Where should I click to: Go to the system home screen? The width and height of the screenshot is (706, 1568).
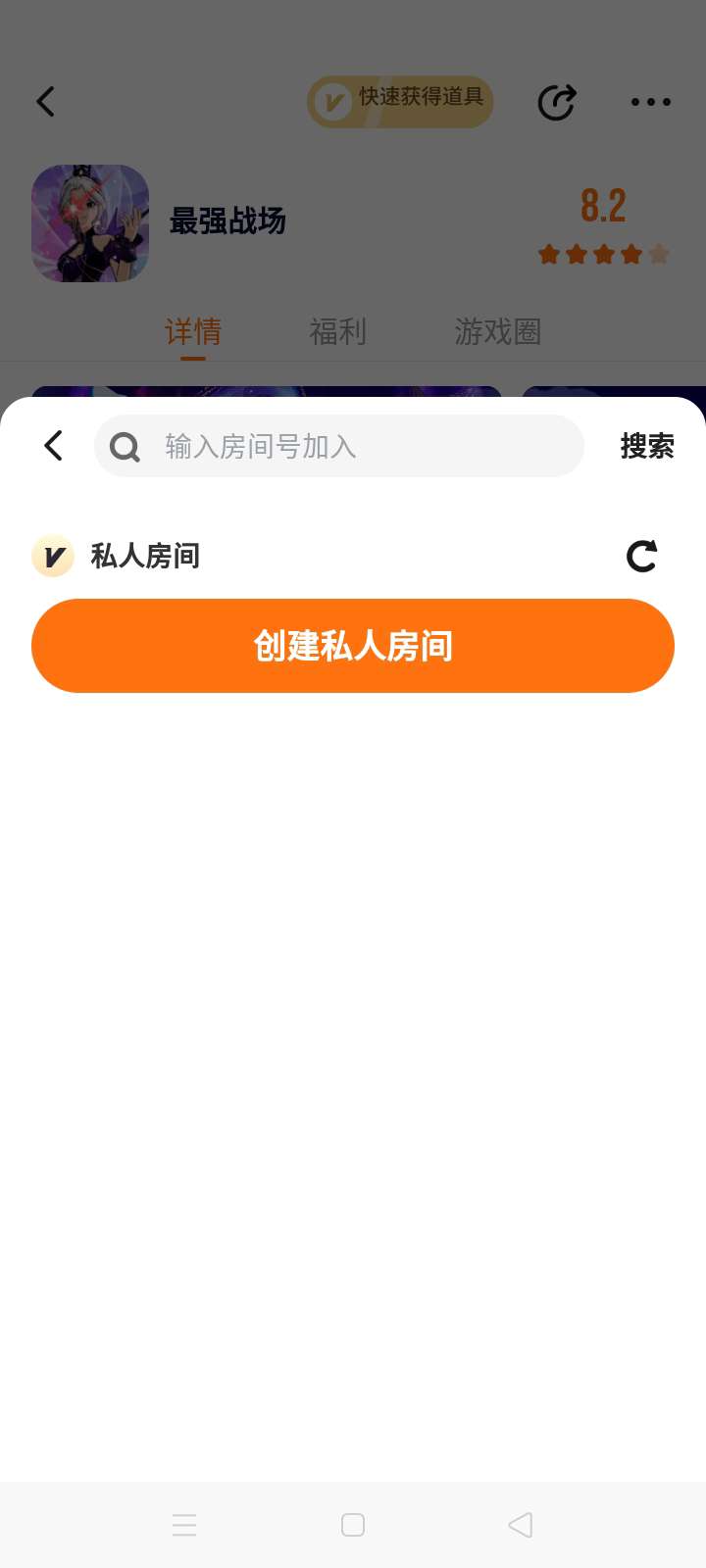point(353,1525)
